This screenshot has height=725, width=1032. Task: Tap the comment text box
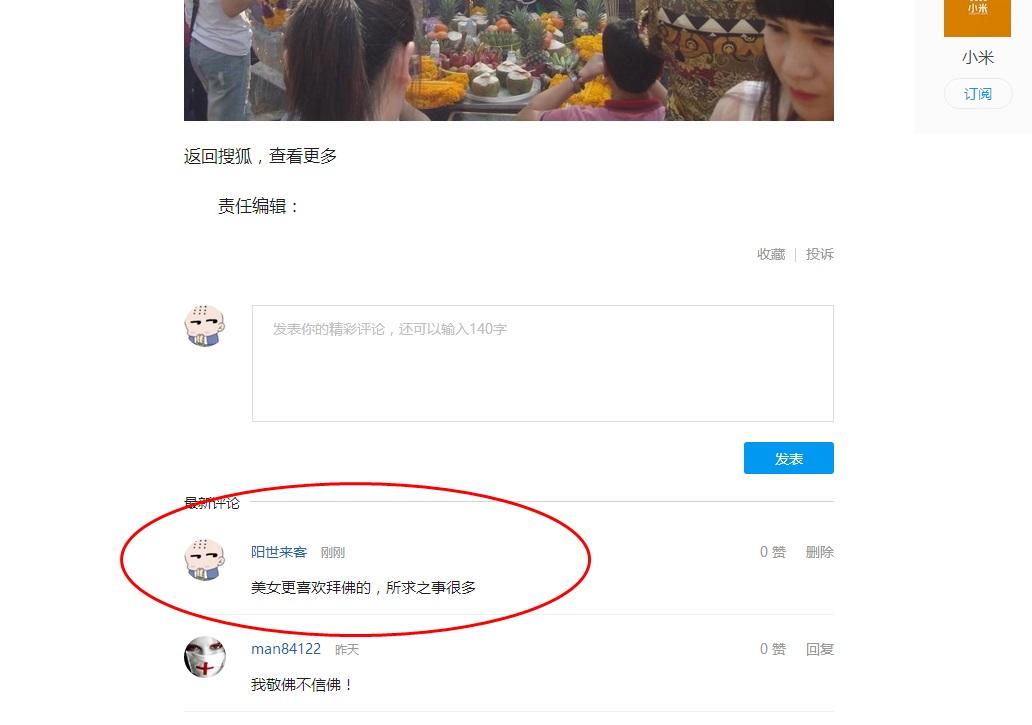pyautogui.click(x=542, y=363)
